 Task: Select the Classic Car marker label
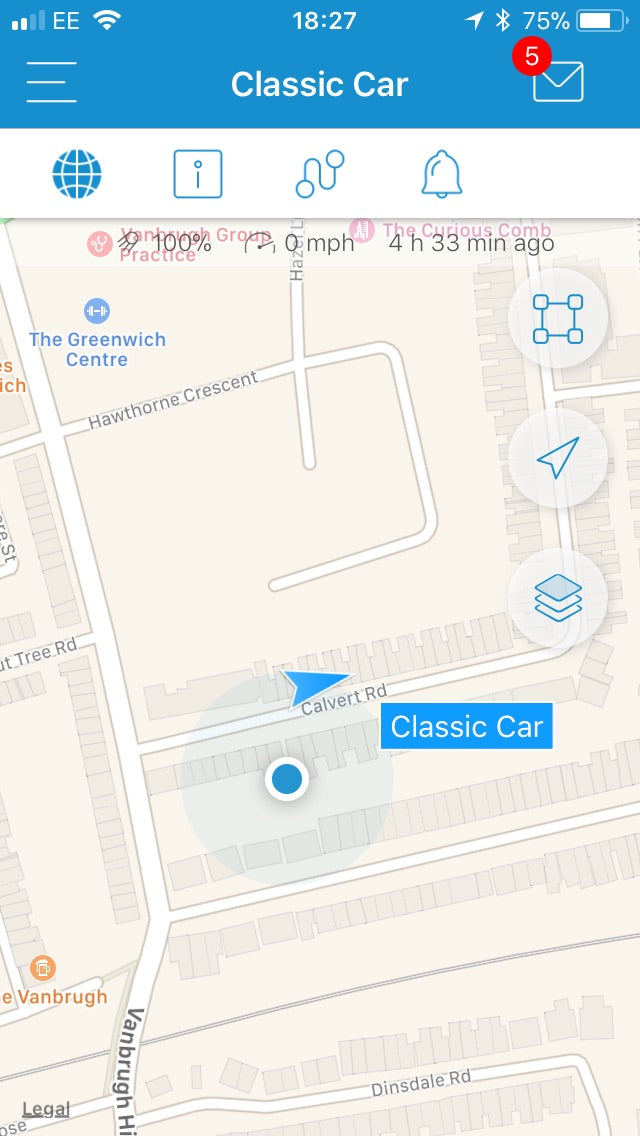(466, 726)
